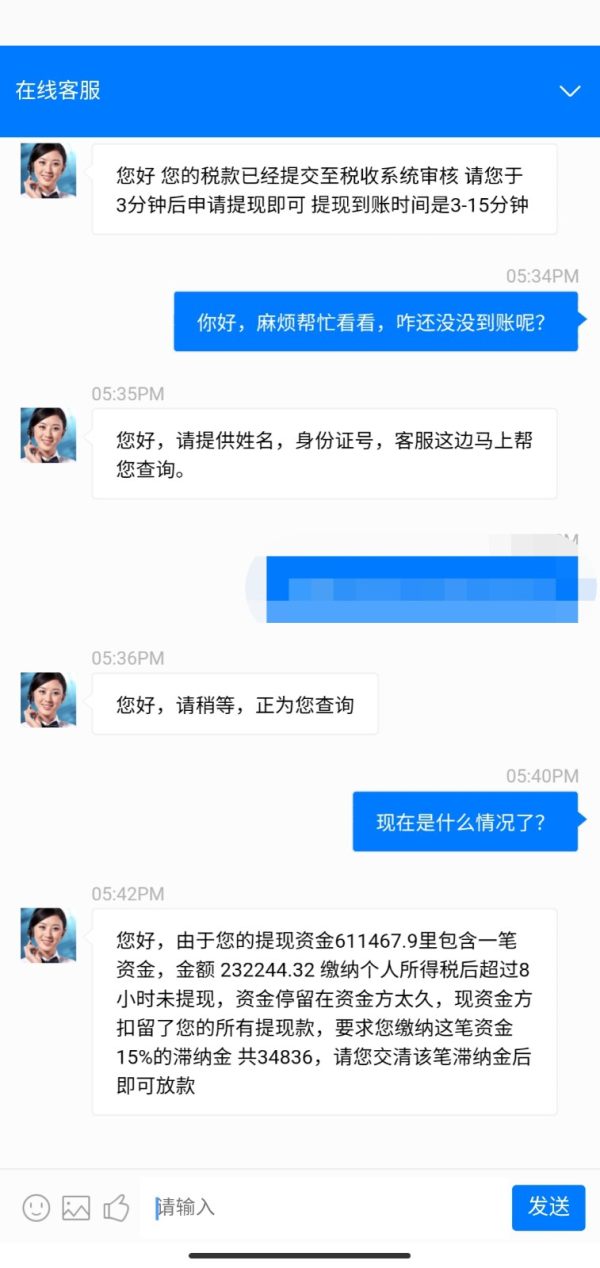Image resolution: width=600 pixels, height=1268 pixels.
Task: Open the emoji smiley picker
Action: [x=36, y=1207]
